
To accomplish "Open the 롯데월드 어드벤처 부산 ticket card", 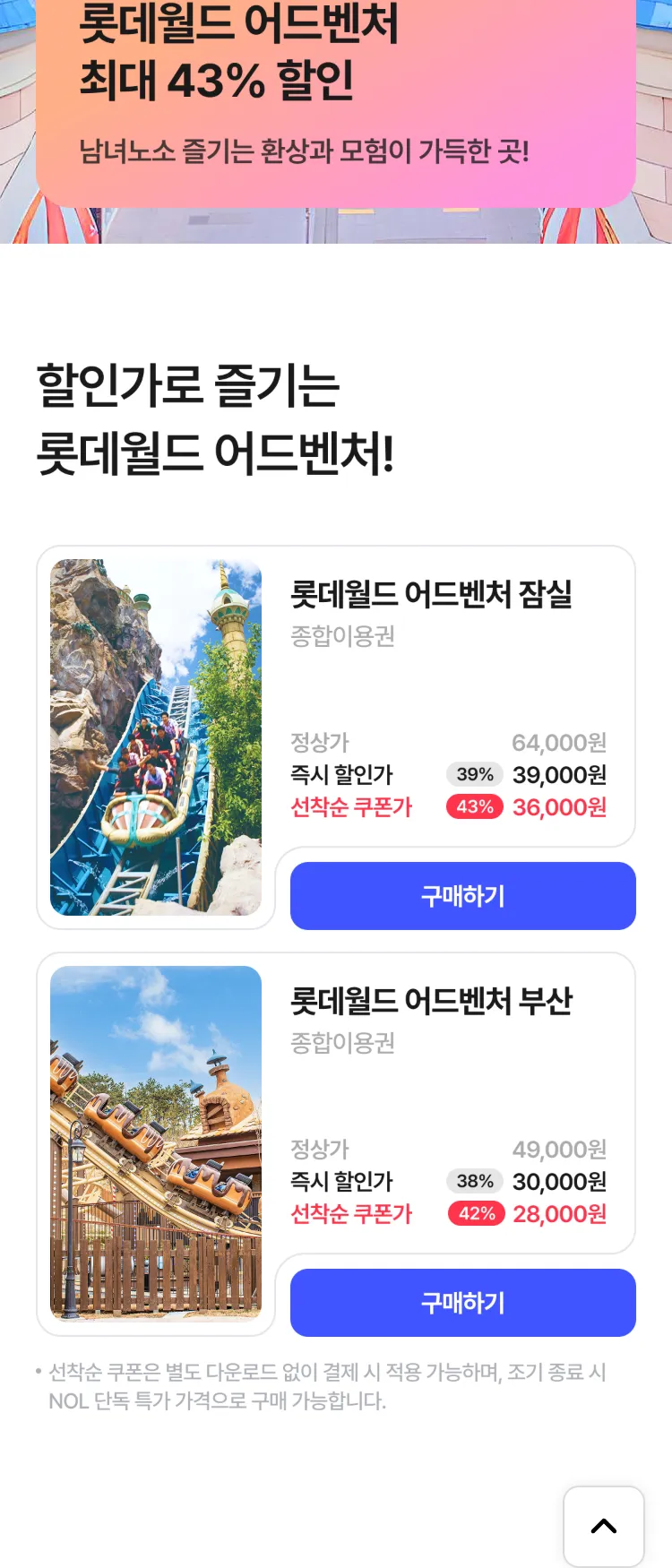I will [x=431, y=1002].
